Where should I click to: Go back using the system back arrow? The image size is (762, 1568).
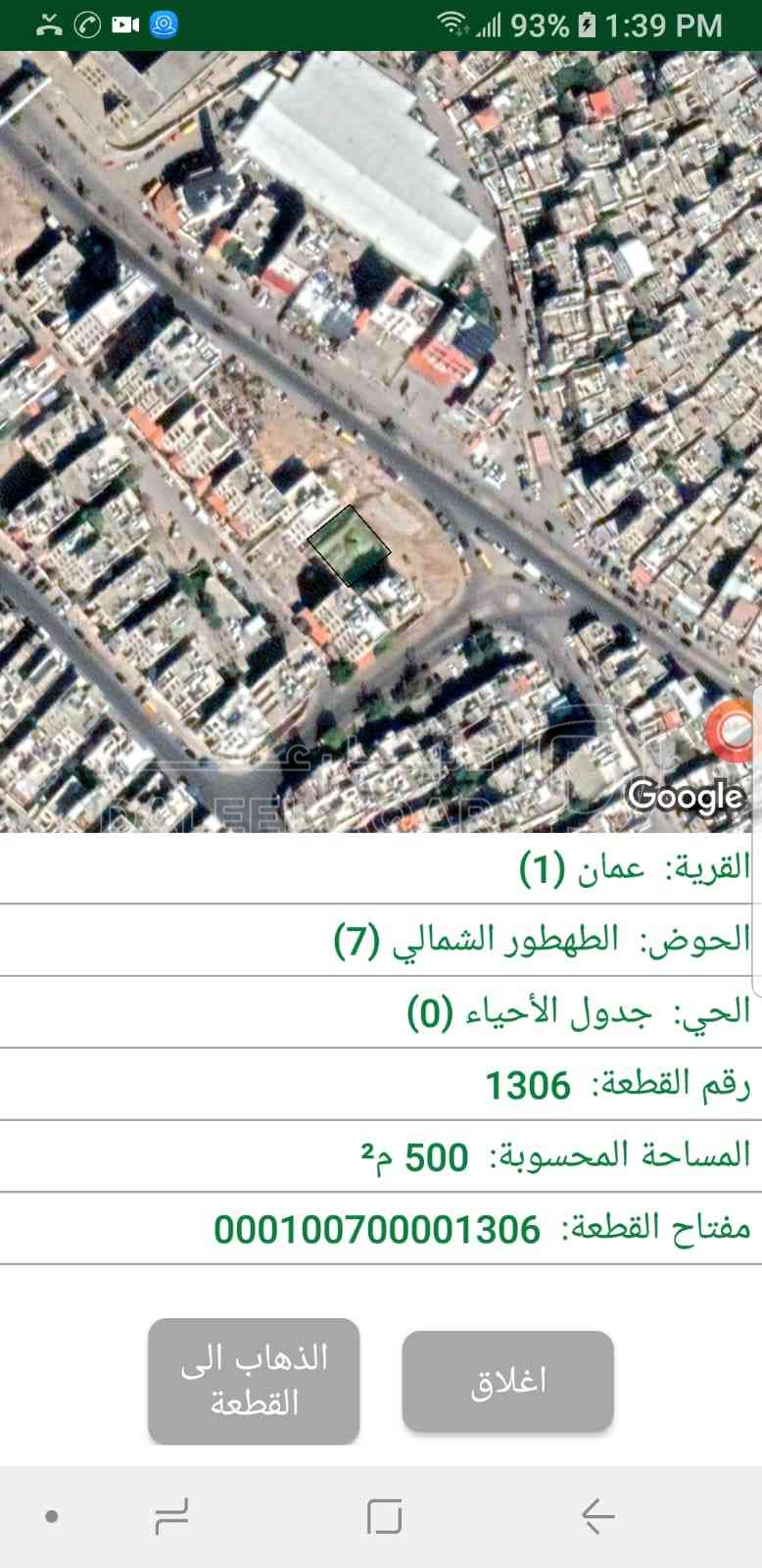(596, 1516)
